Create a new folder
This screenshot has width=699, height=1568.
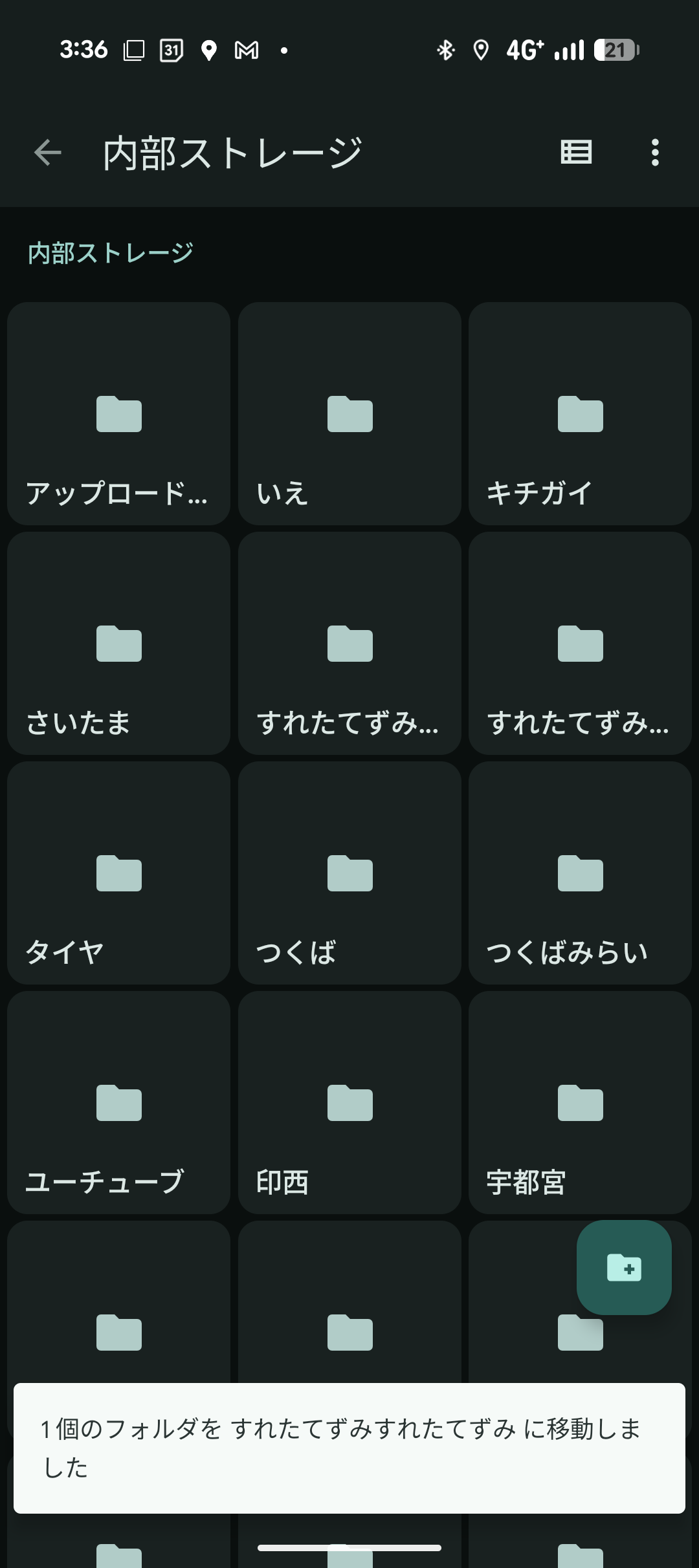click(x=624, y=1267)
